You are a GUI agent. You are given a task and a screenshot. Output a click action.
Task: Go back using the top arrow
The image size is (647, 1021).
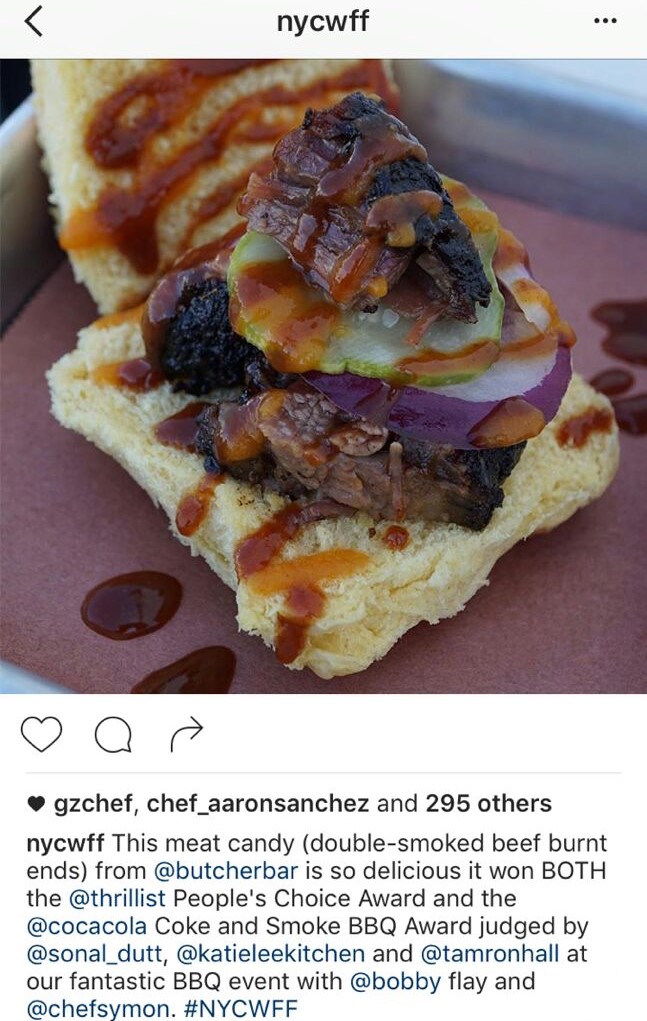click(x=33, y=22)
